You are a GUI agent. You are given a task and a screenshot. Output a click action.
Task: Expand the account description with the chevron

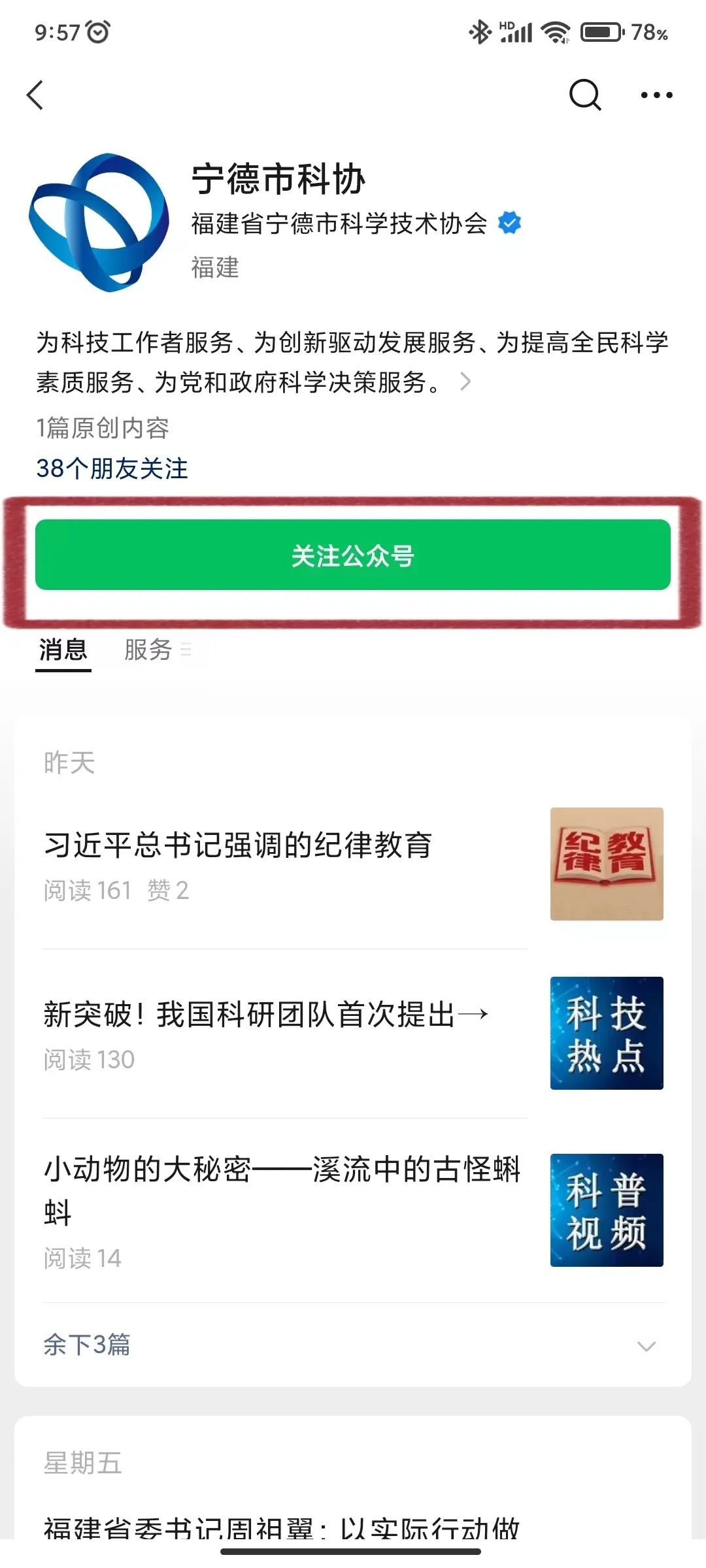[x=465, y=382]
